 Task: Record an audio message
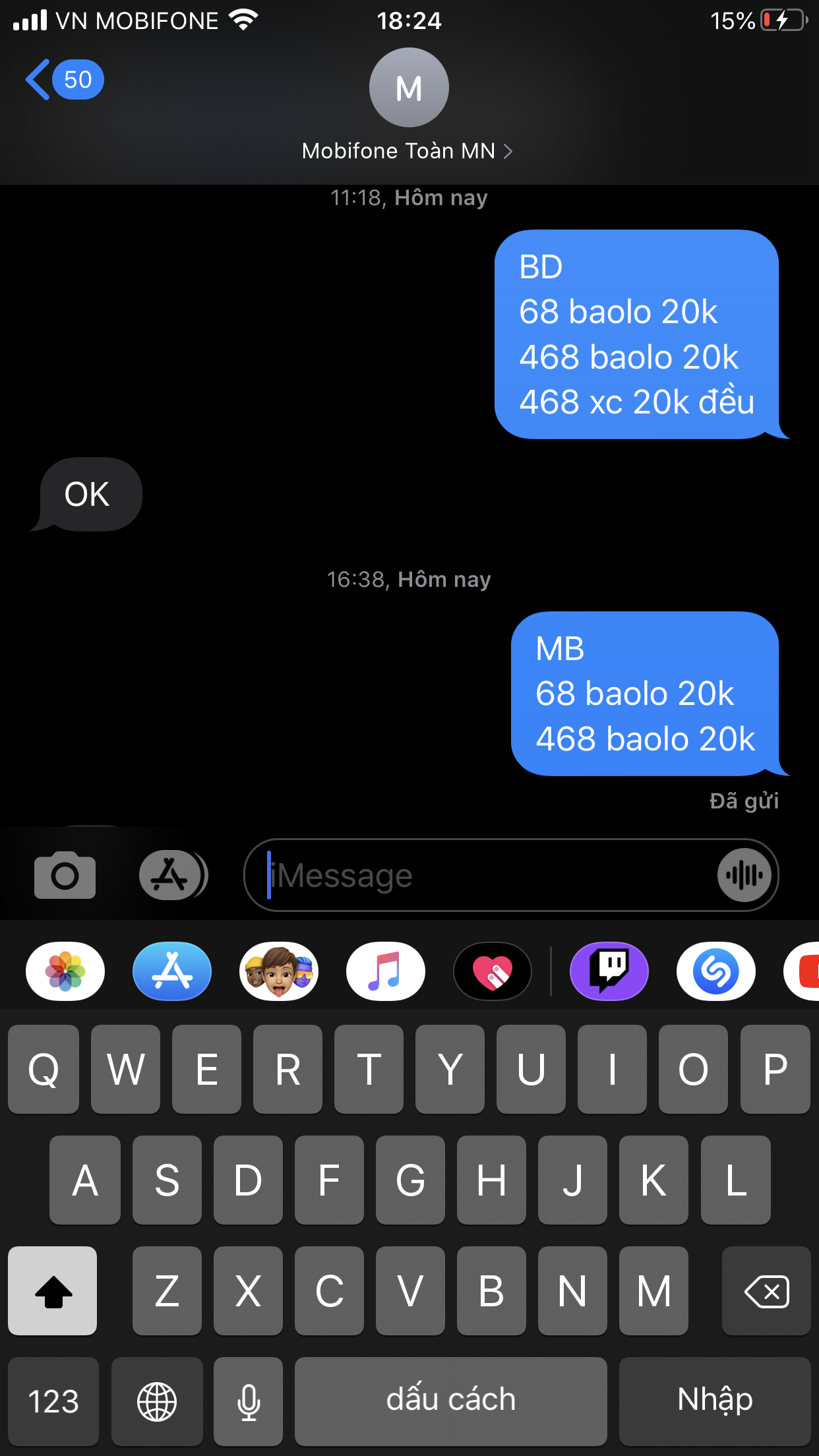[744, 875]
